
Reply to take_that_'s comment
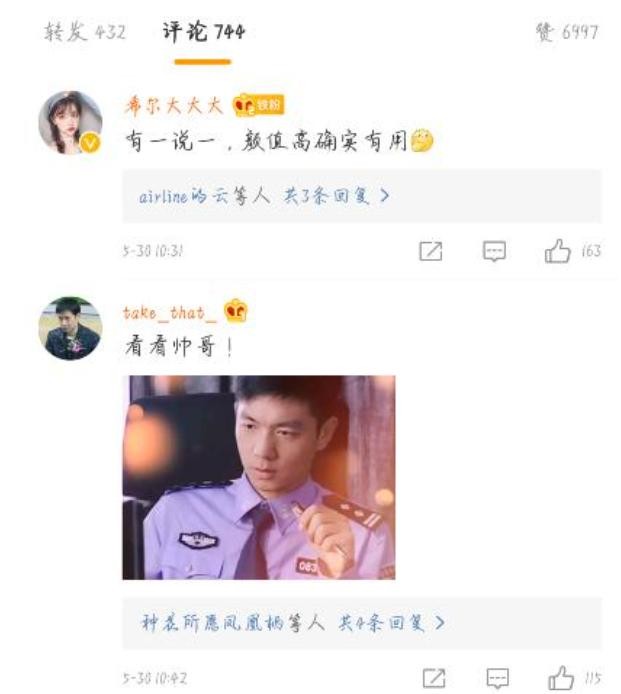point(497,678)
